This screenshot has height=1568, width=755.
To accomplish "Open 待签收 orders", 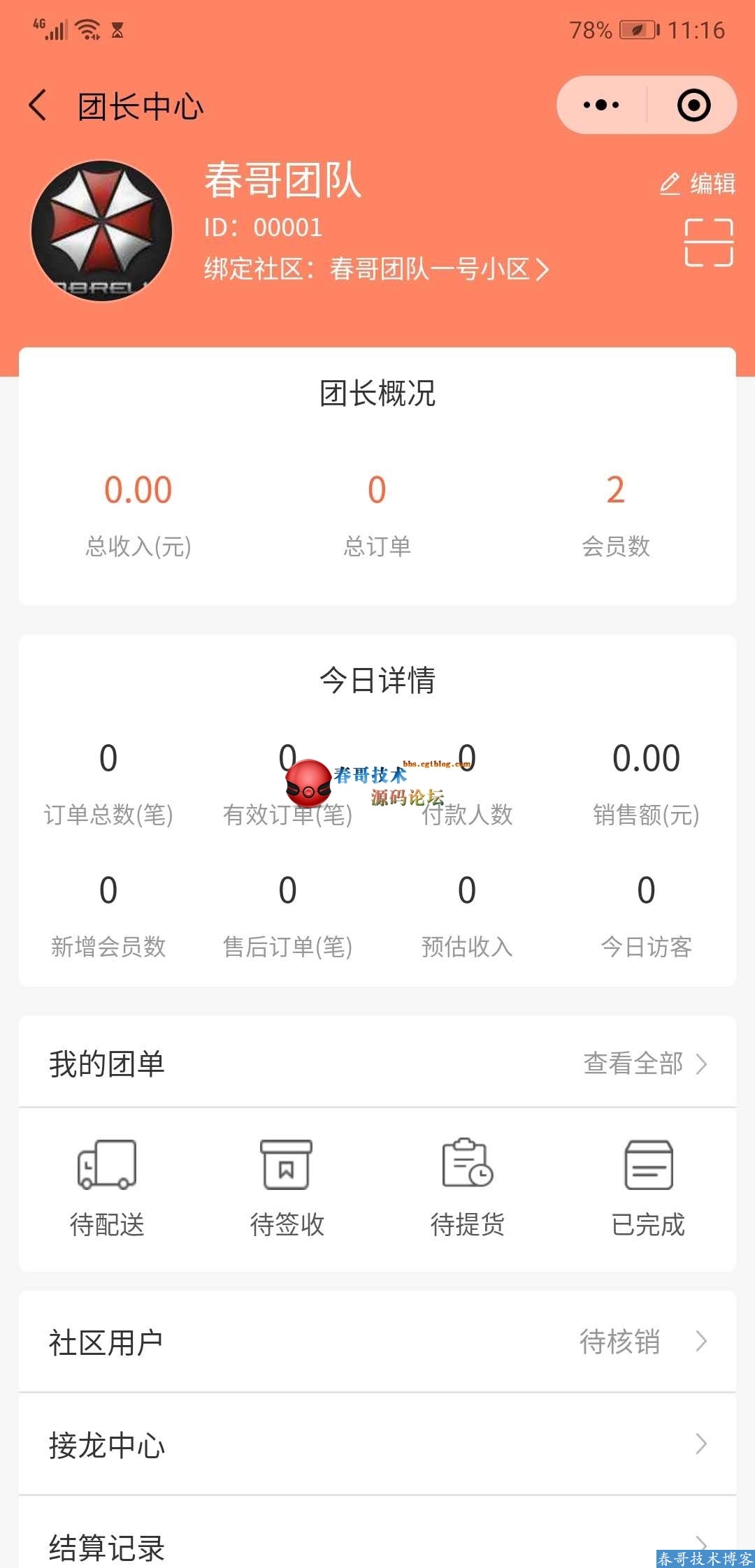I will pos(287,1188).
